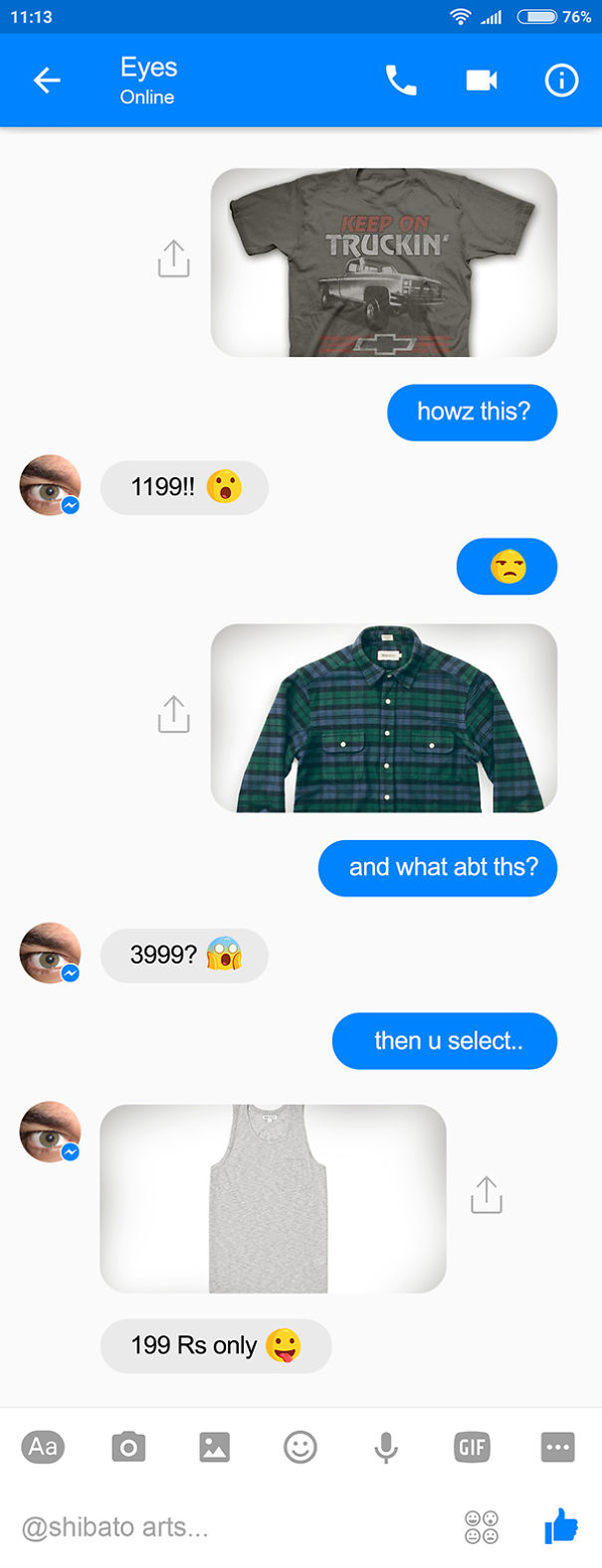
Task: Open the emoji smiley picker
Action: 301,1447
